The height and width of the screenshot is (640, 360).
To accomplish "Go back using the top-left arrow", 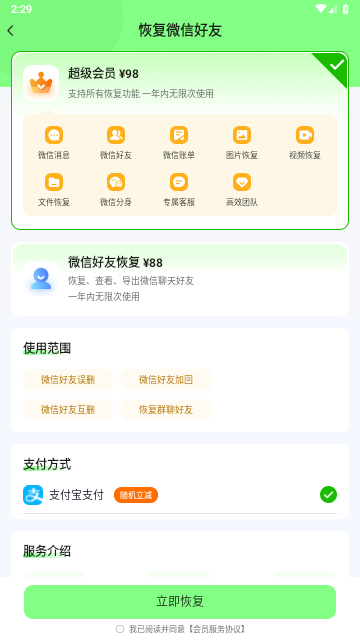I will point(11,31).
